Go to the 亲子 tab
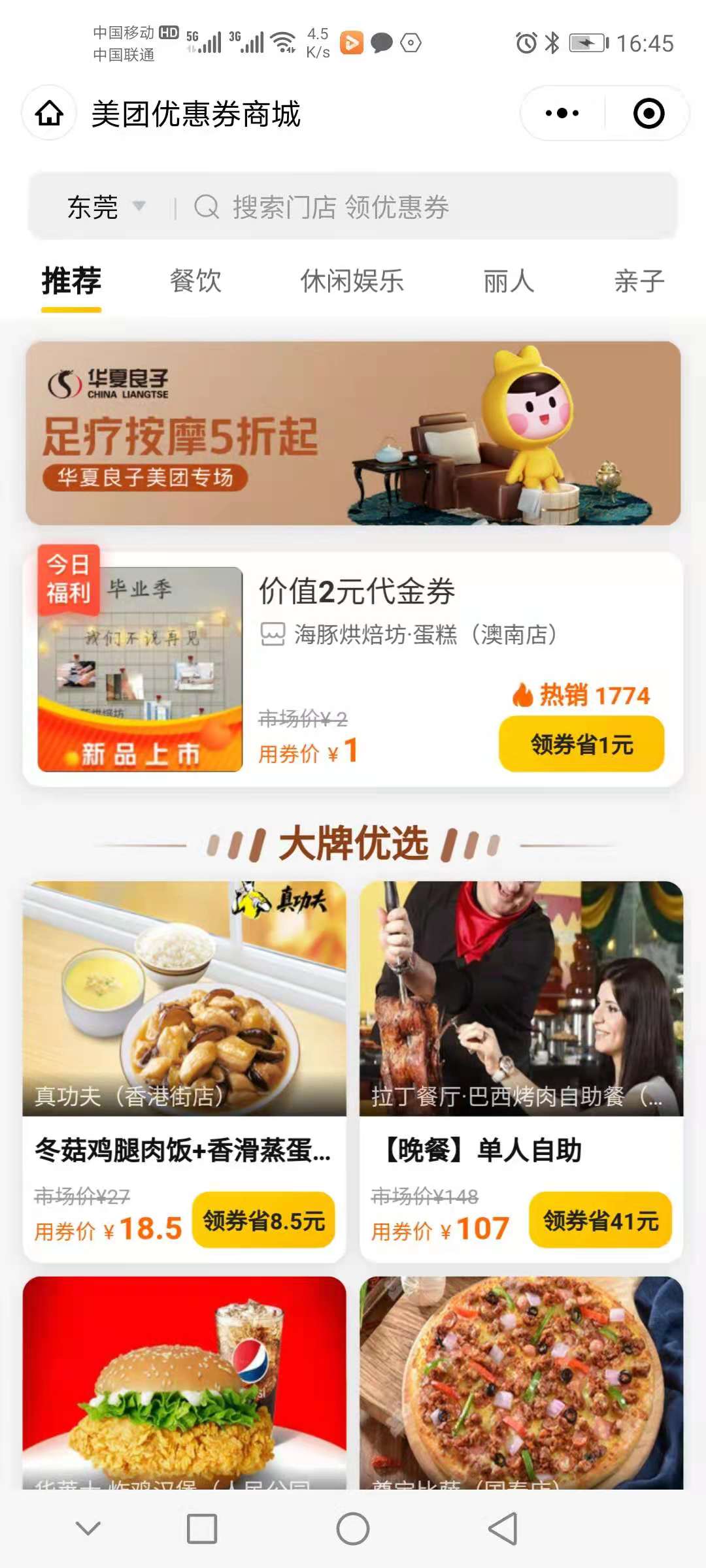The image size is (706, 1568). click(639, 282)
